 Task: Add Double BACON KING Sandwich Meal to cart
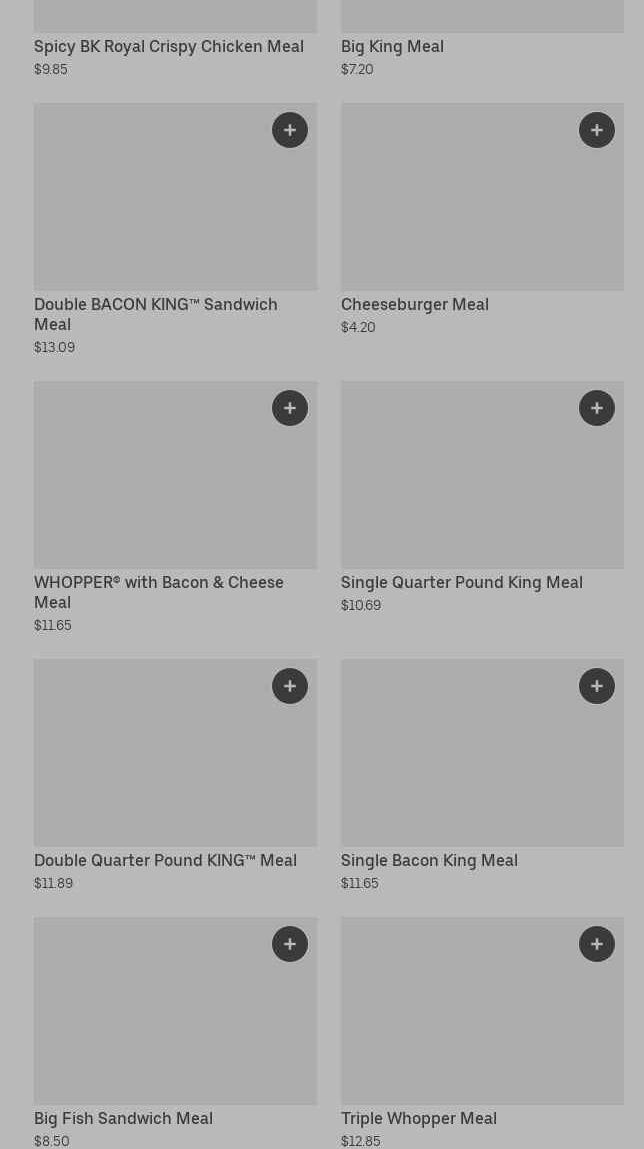[290, 130]
